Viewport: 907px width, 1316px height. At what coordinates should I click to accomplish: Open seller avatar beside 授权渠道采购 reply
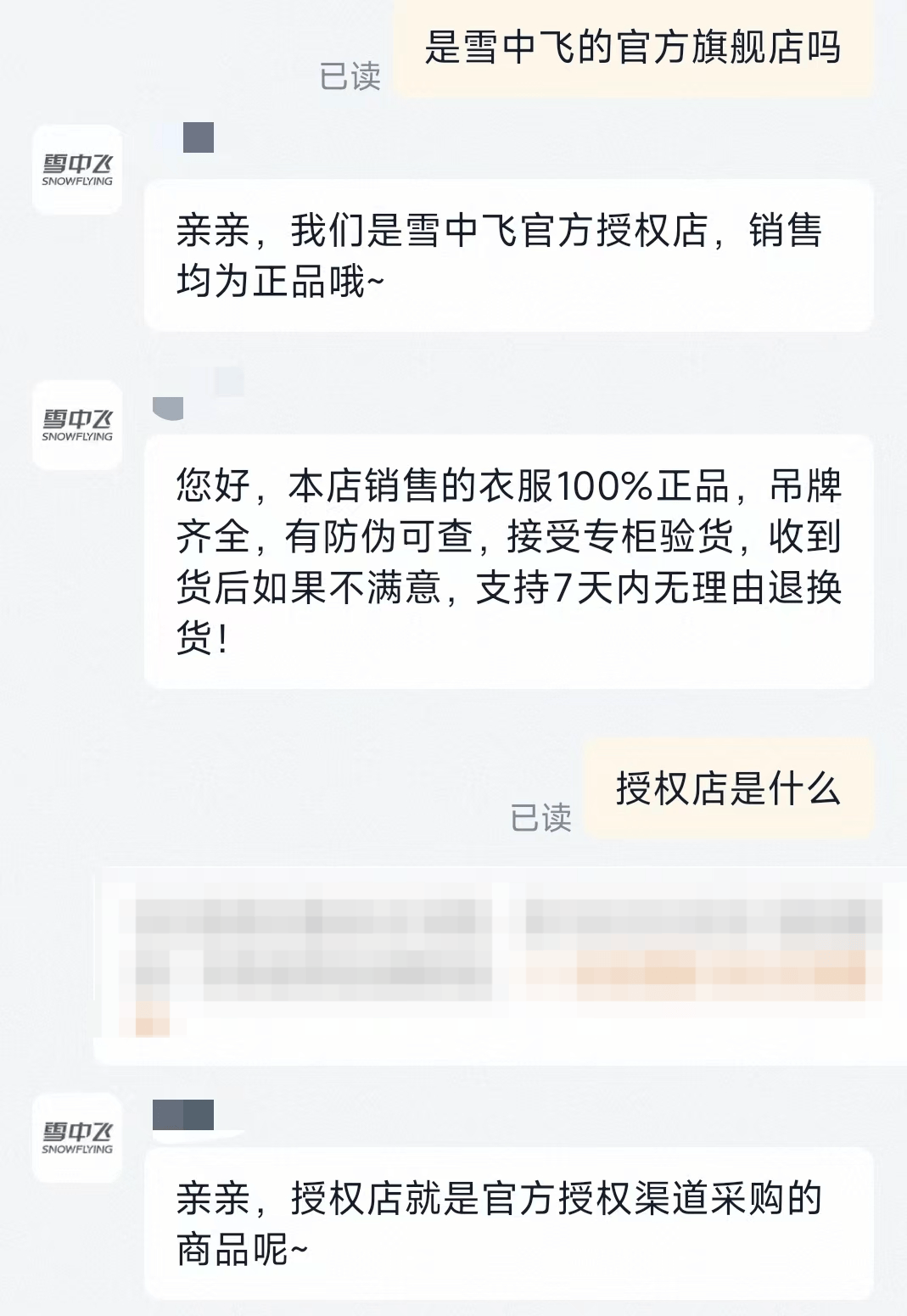[77, 1138]
